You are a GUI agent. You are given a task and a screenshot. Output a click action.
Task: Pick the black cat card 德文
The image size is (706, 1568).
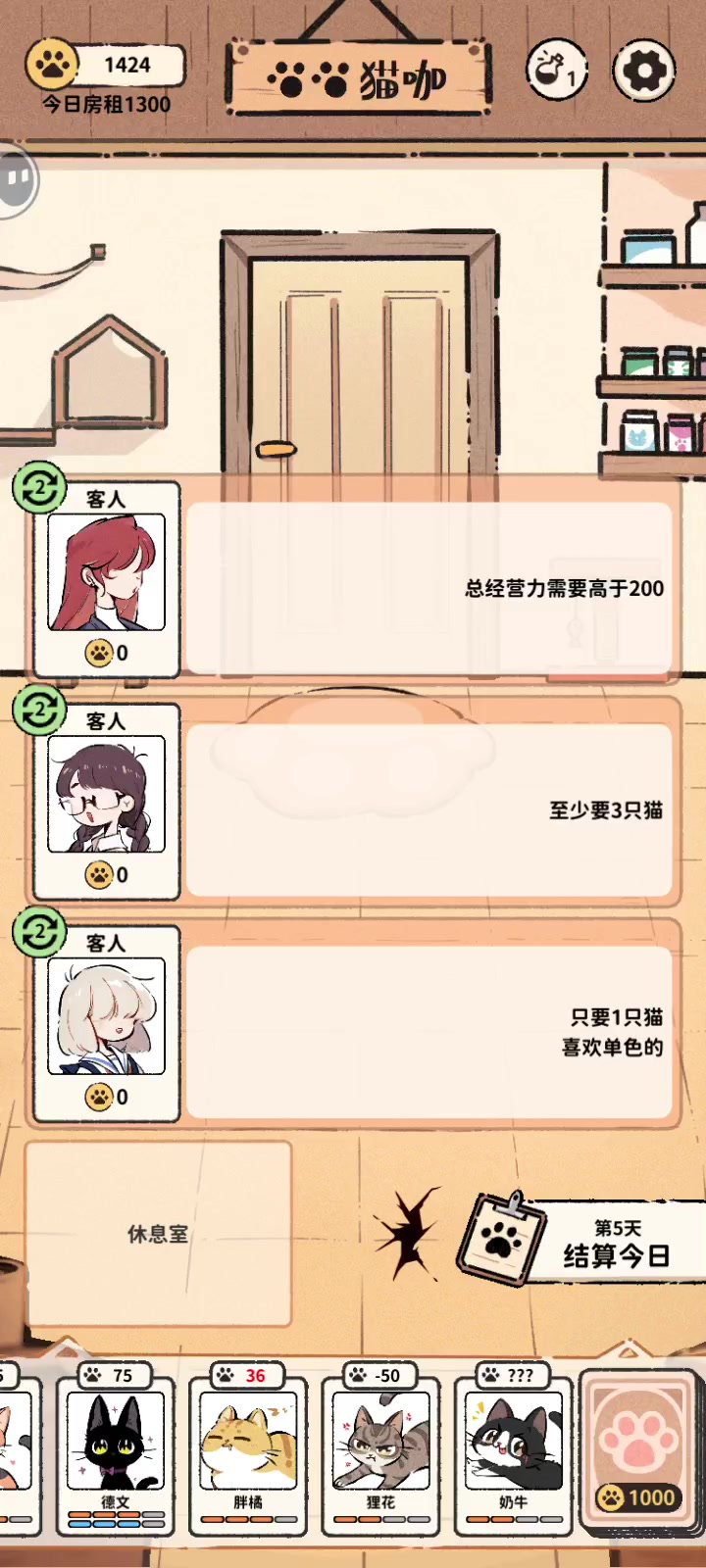click(115, 1450)
